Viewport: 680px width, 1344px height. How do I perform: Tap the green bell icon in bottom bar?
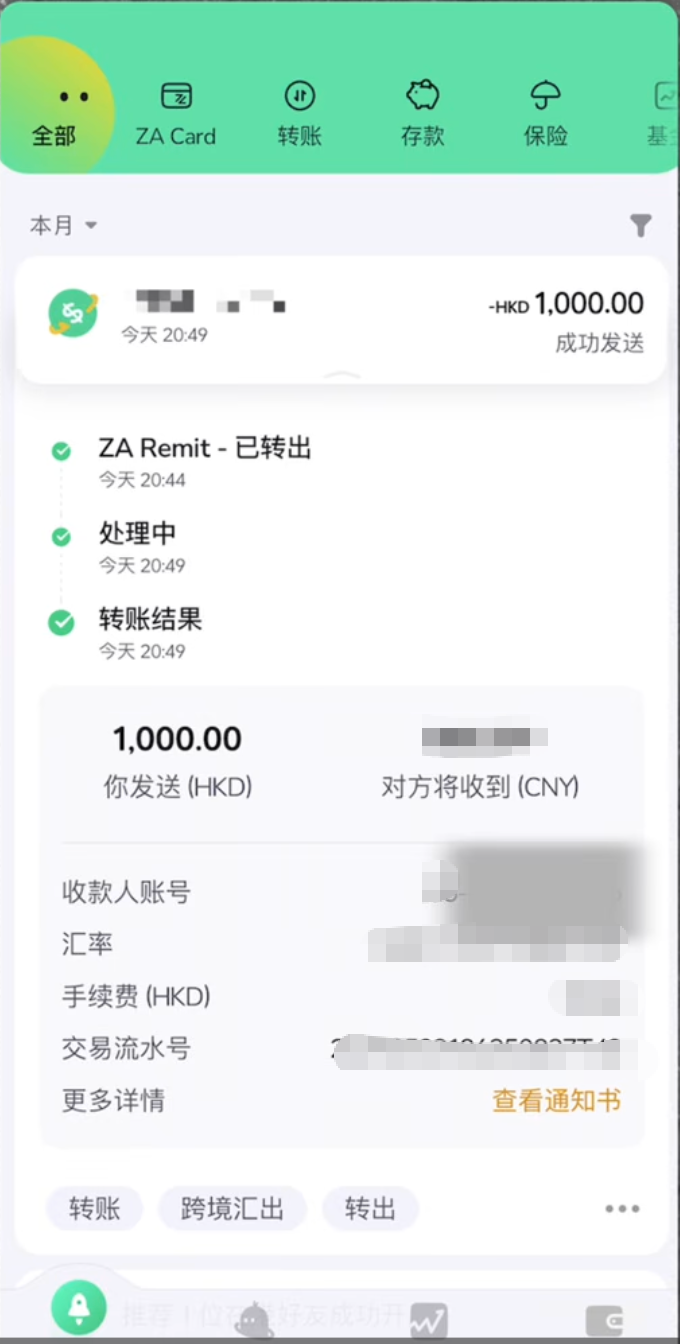point(79,1306)
